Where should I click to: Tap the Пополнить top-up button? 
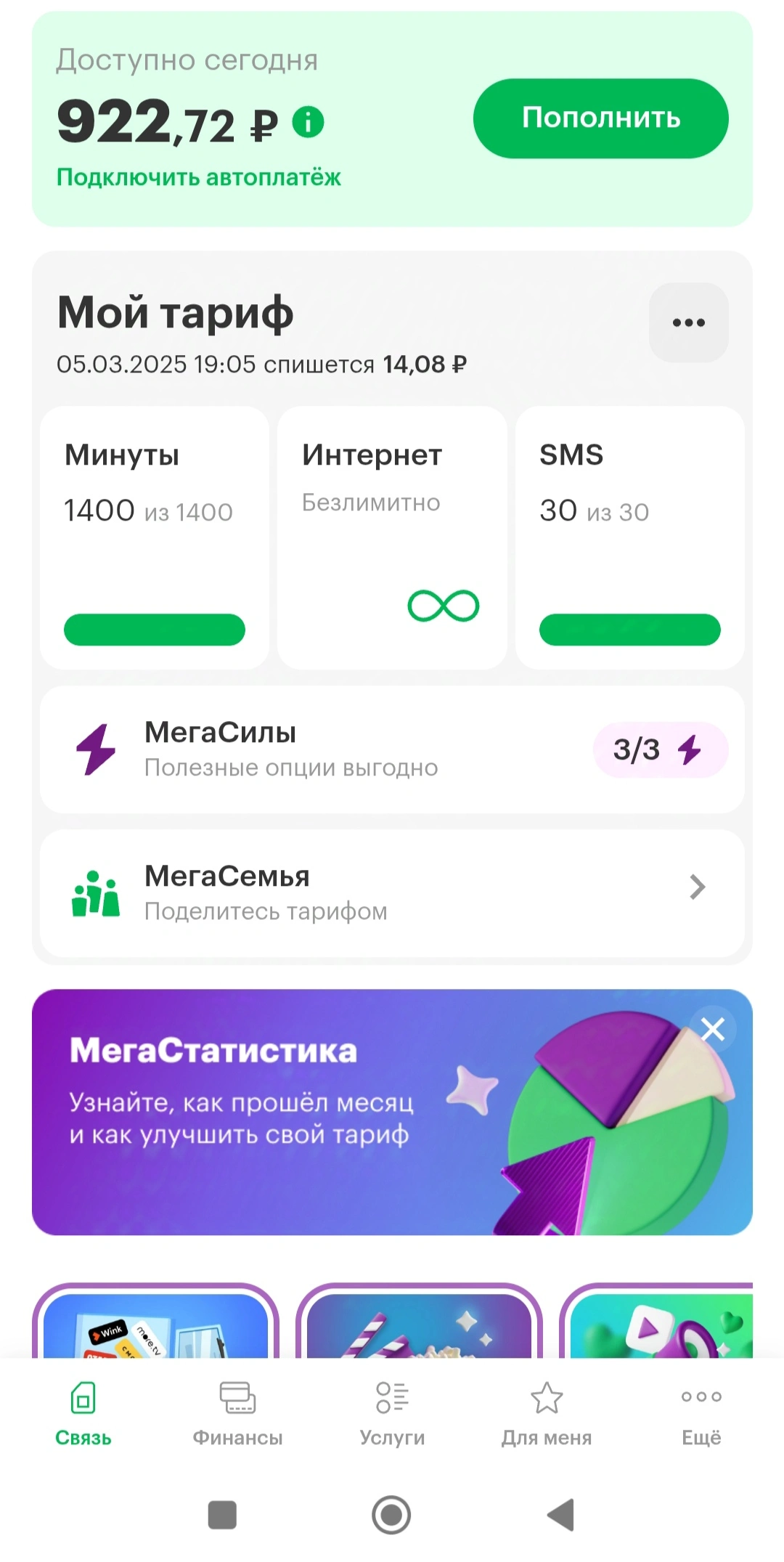600,118
